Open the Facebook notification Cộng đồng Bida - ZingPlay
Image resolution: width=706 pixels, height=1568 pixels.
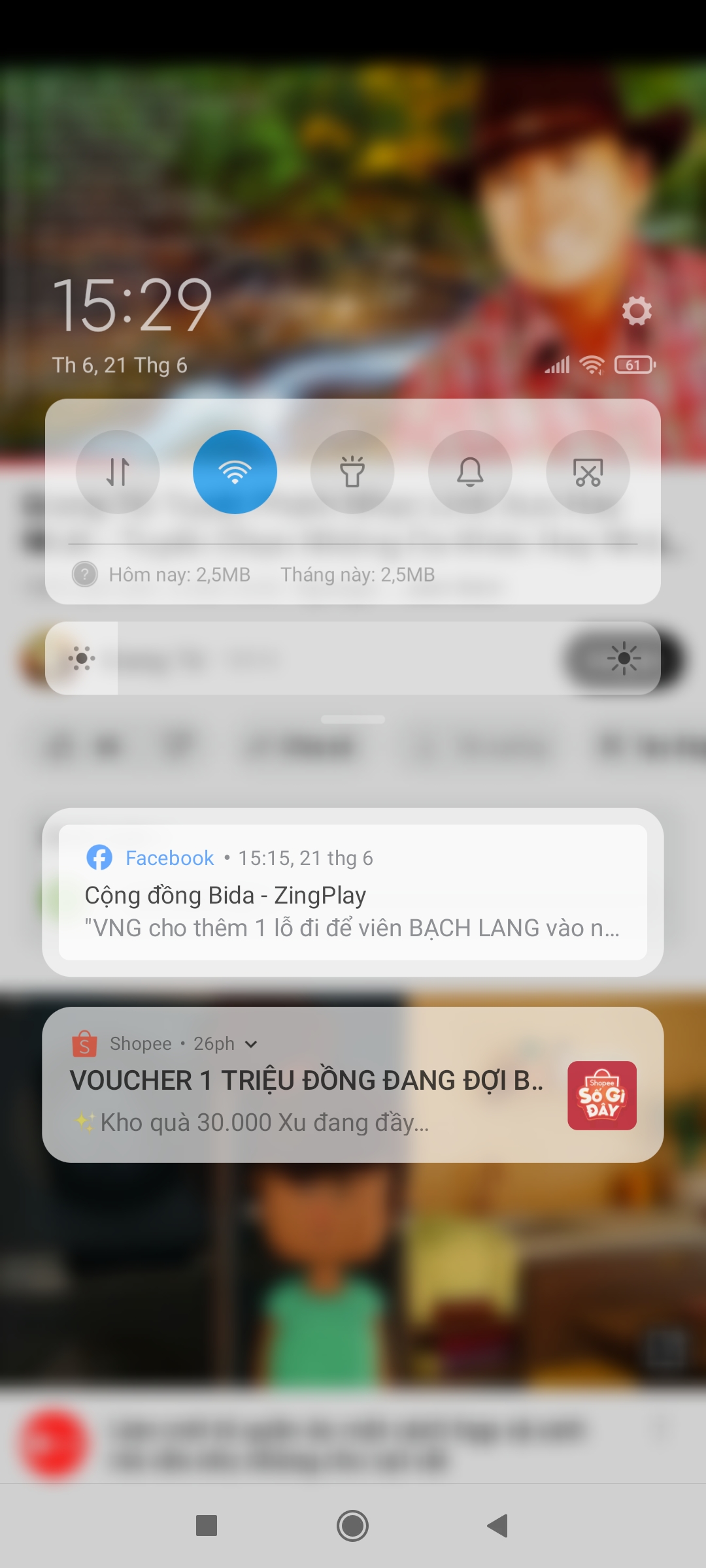[x=353, y=892]
